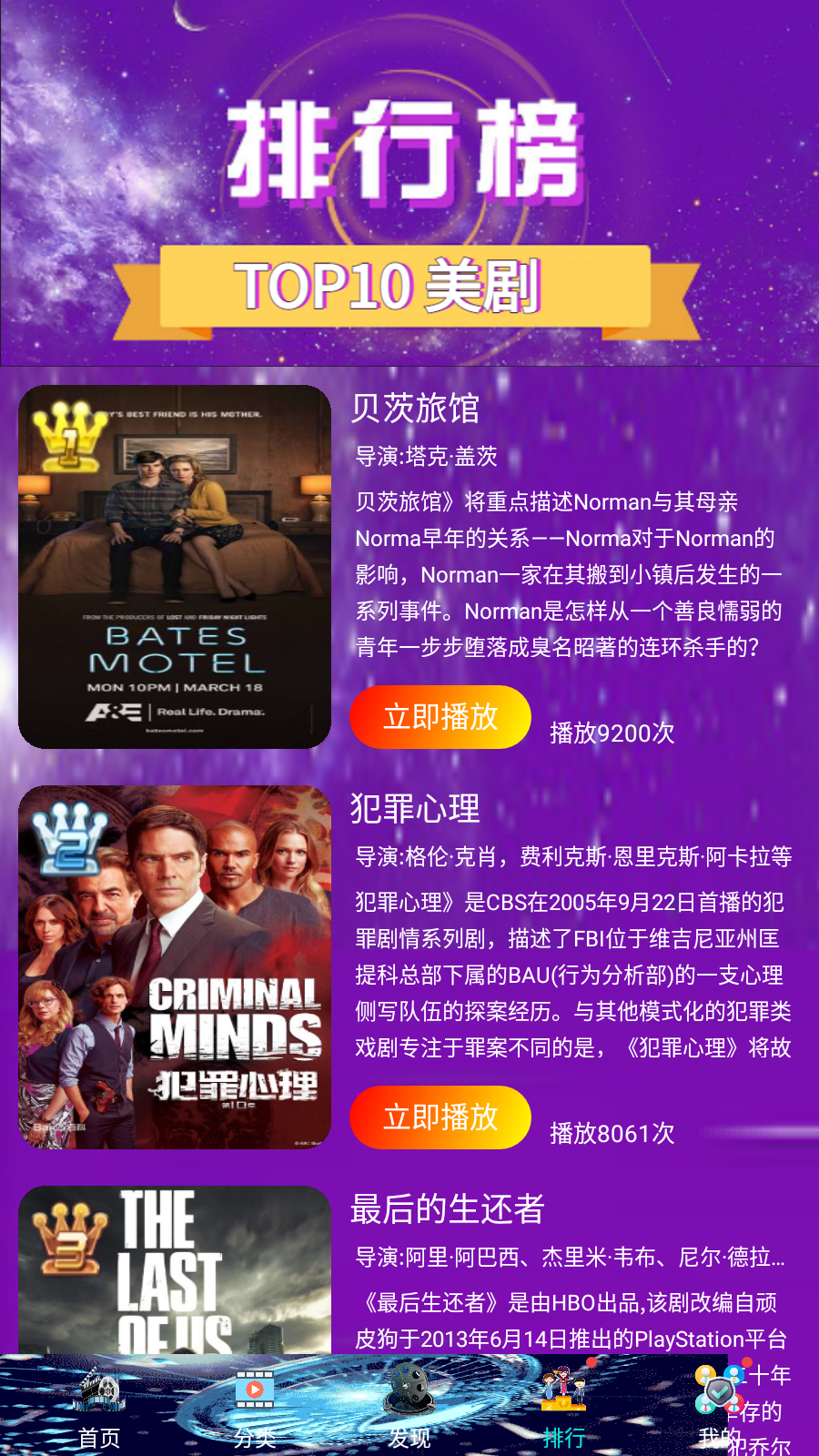
Task: Select the 排行 tab
Action: coord(564,1406)
